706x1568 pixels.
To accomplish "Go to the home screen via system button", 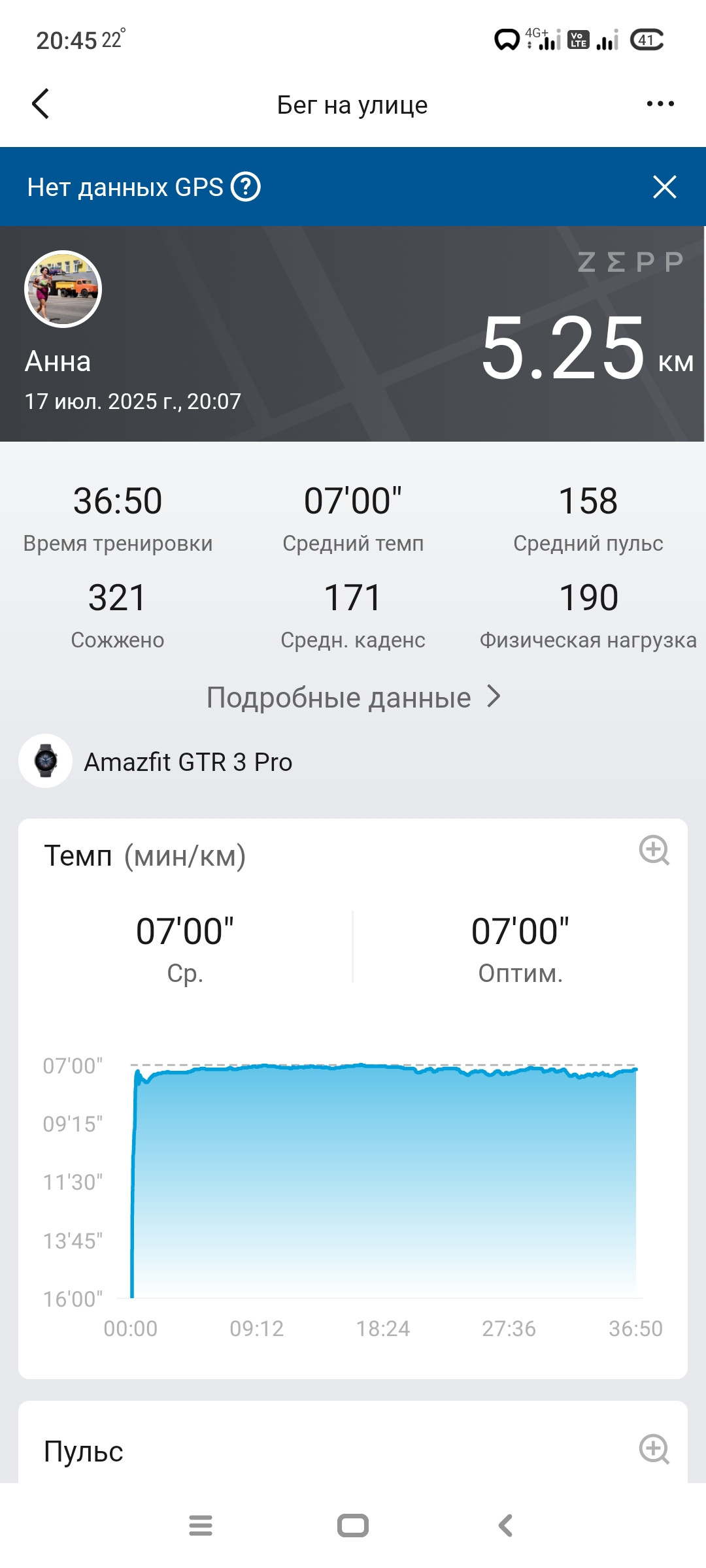I will (x=353, y=1526).
